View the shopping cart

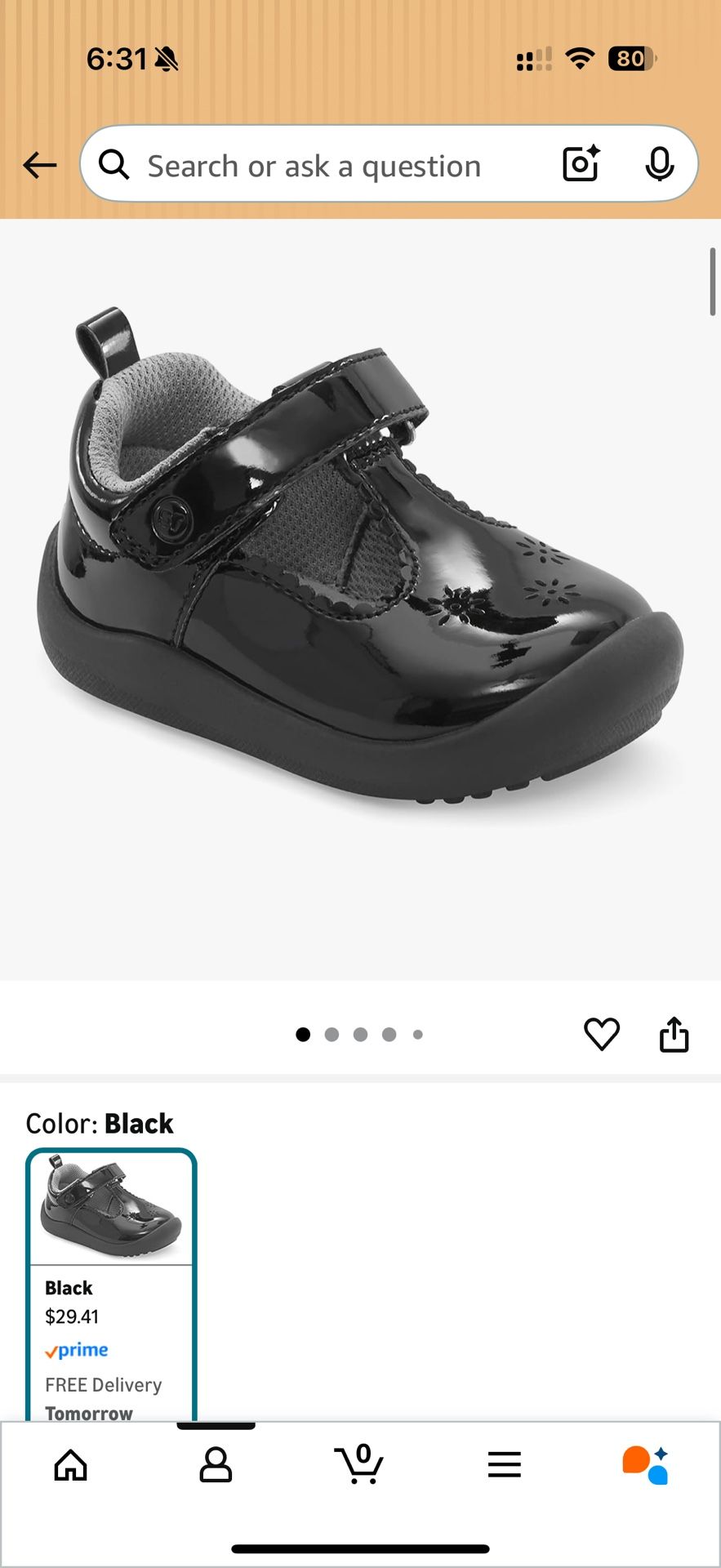[x=359, y=1463]
